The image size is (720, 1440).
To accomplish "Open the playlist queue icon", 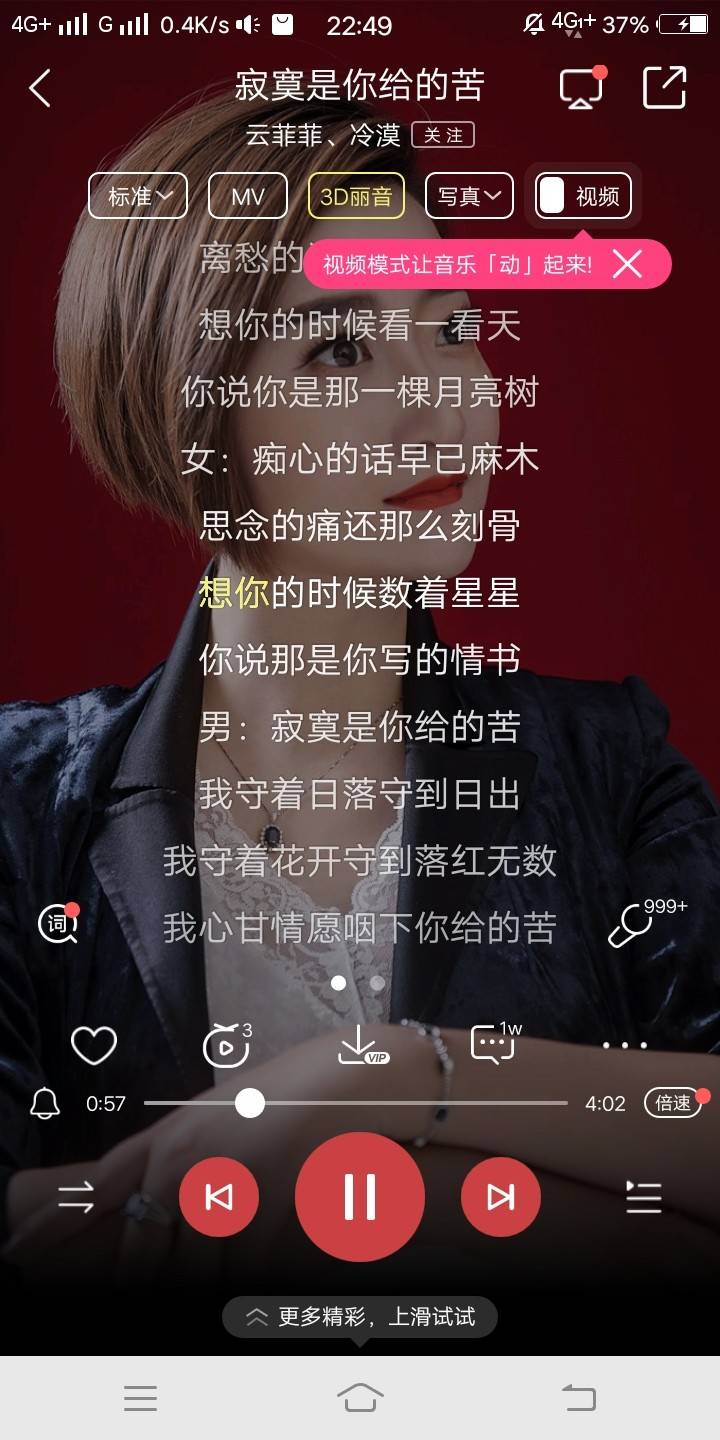I will [x=644, y=1196].
